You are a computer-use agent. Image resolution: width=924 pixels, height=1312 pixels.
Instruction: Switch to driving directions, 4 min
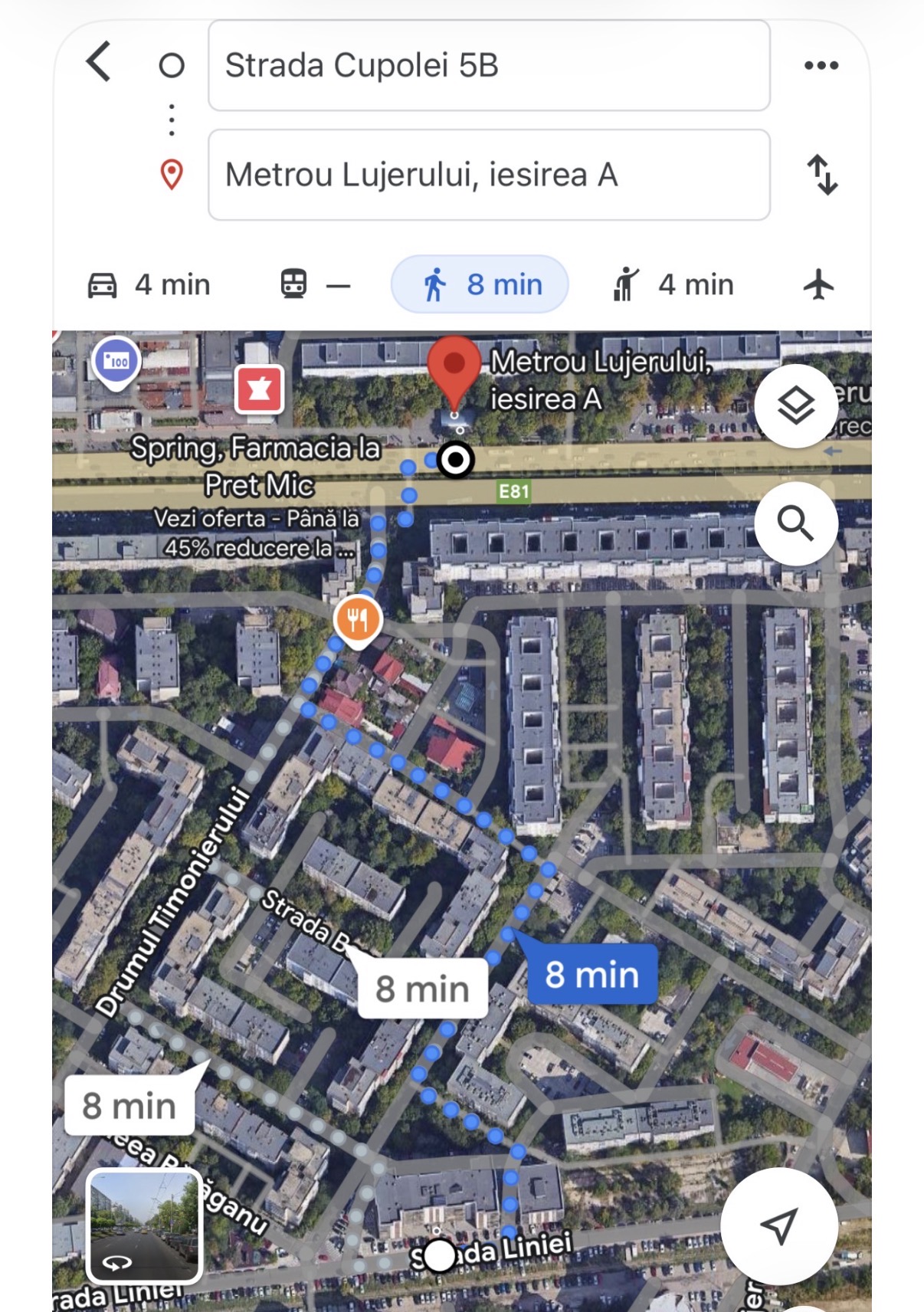coord(149,285)
